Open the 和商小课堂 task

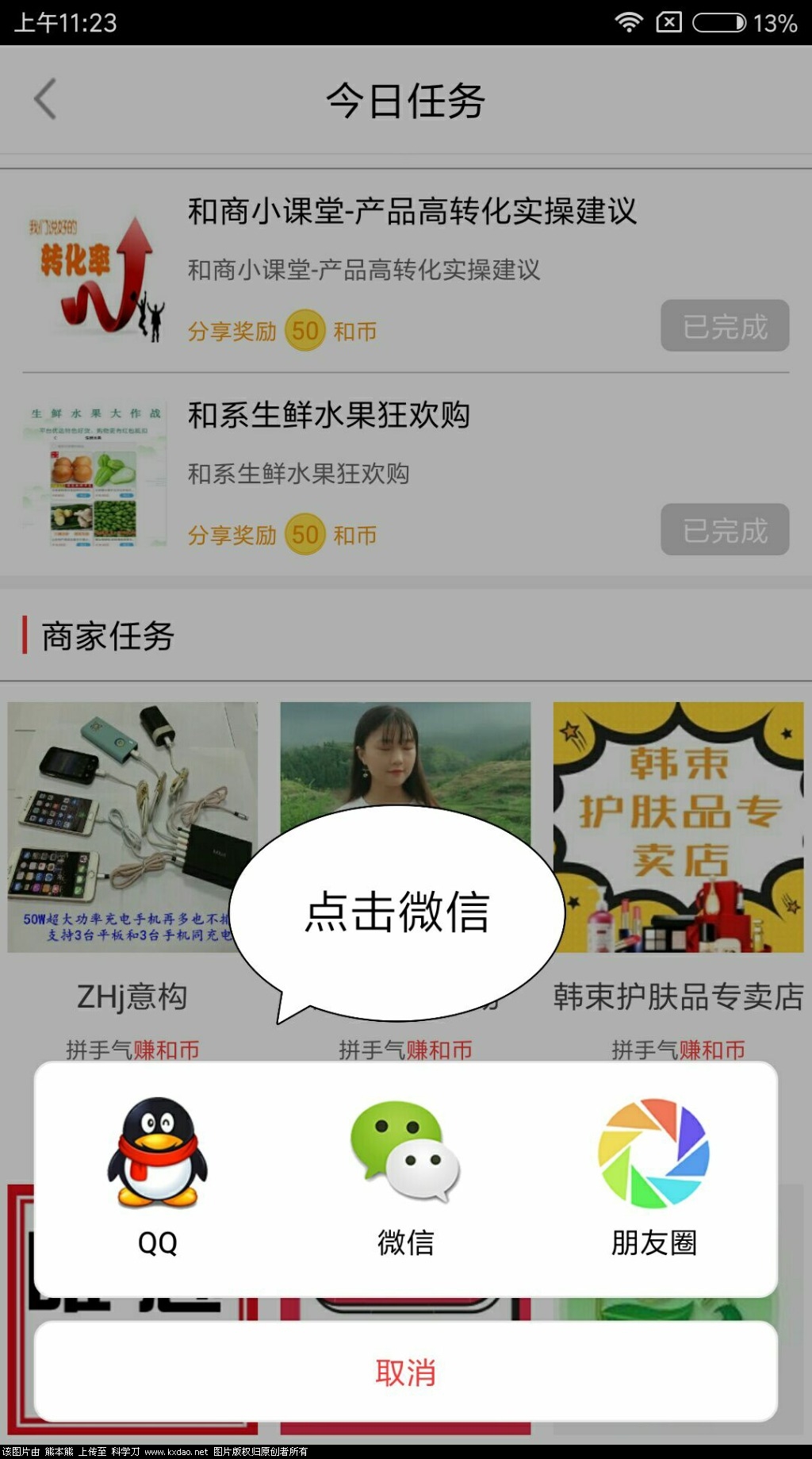[x=412, y=212]
